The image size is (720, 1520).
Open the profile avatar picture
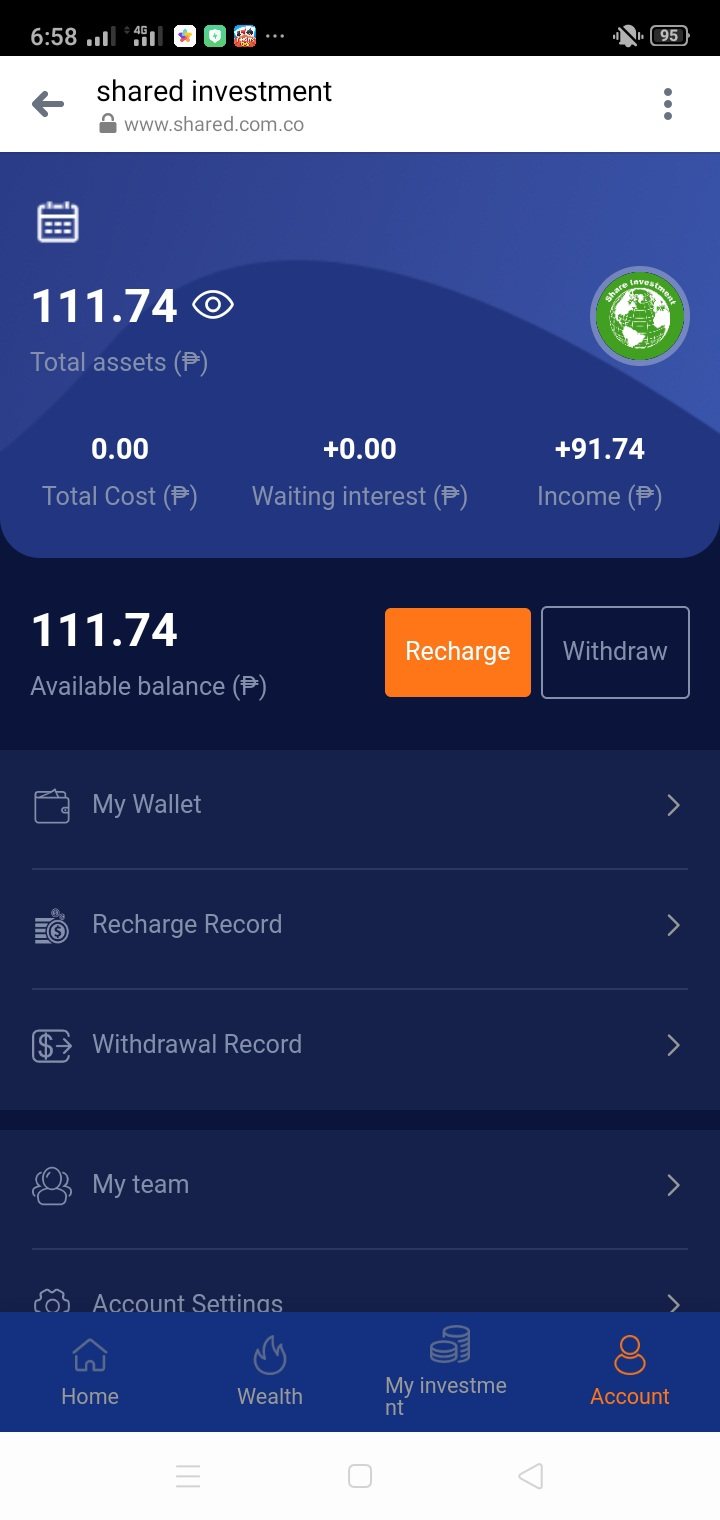point(639,316)
